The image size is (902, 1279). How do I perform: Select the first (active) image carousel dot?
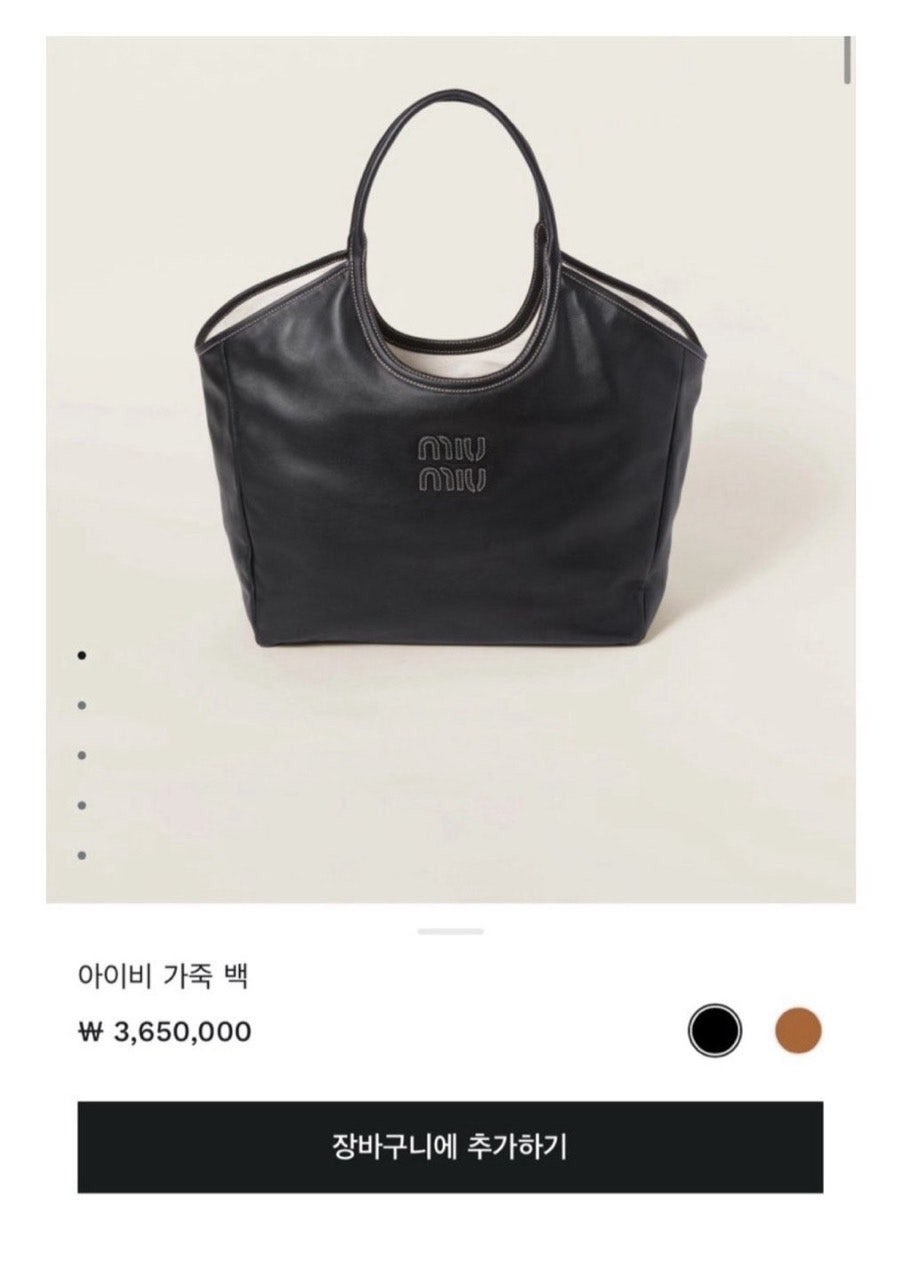point(80,657)
